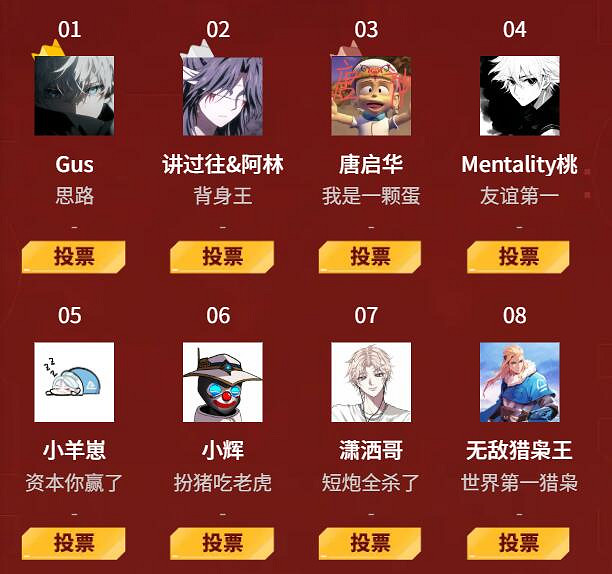Cast a vote for 小辉
This screenshot has width=612, height=574.
(x=222, y=543)
